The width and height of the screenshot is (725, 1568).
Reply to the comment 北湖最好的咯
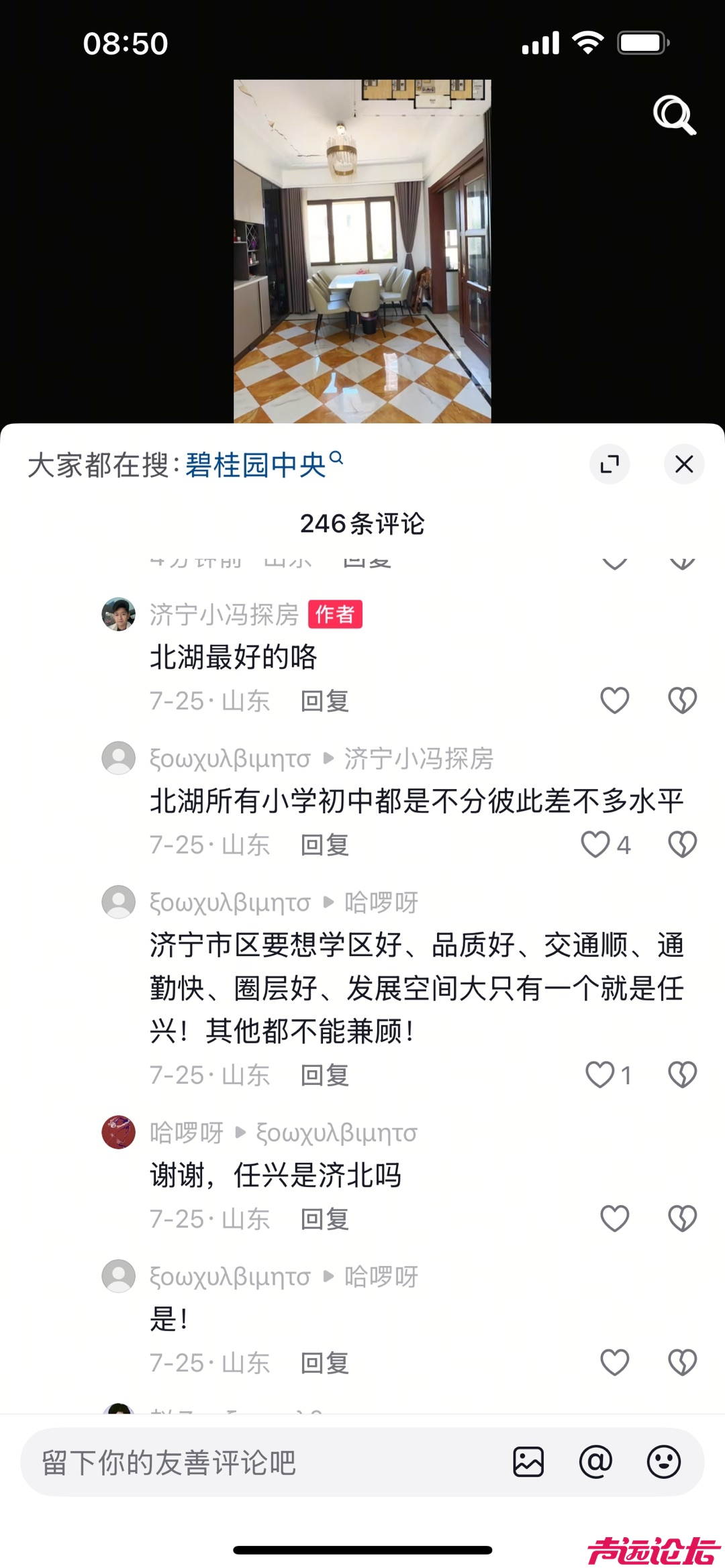coord(324,701)
